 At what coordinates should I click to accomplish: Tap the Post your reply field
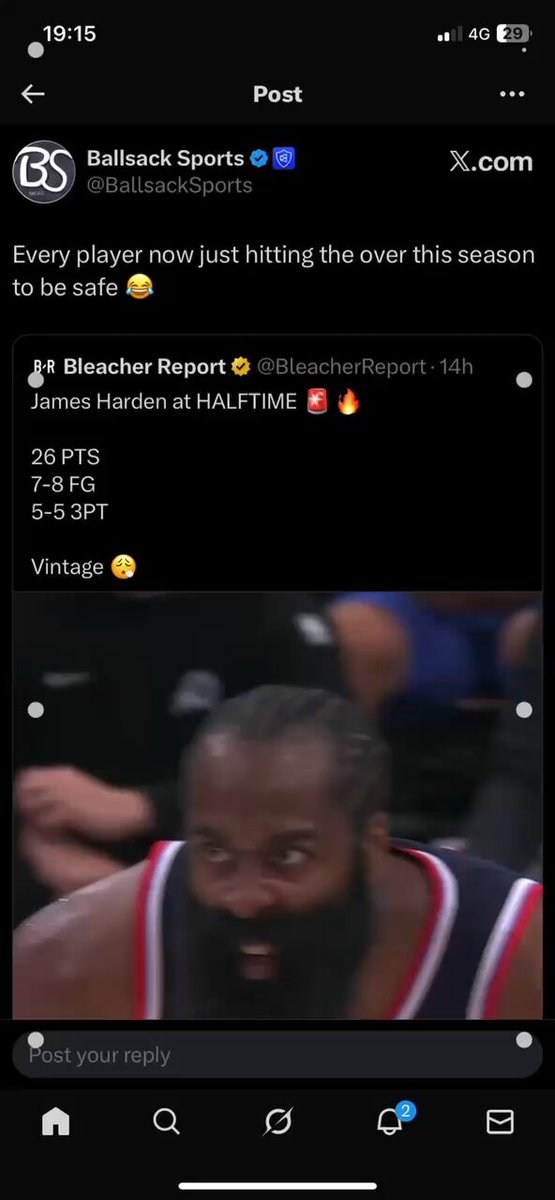[277, 1055]
